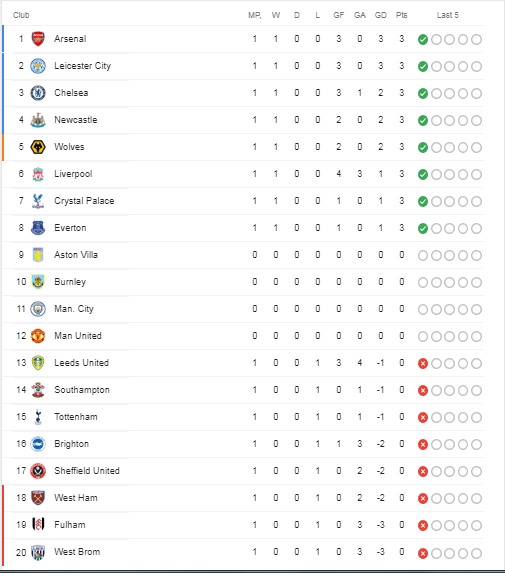This screenshot has height=578, width=505.
Task: Tap the Wolves row
Action: click(x=243, y=147)
